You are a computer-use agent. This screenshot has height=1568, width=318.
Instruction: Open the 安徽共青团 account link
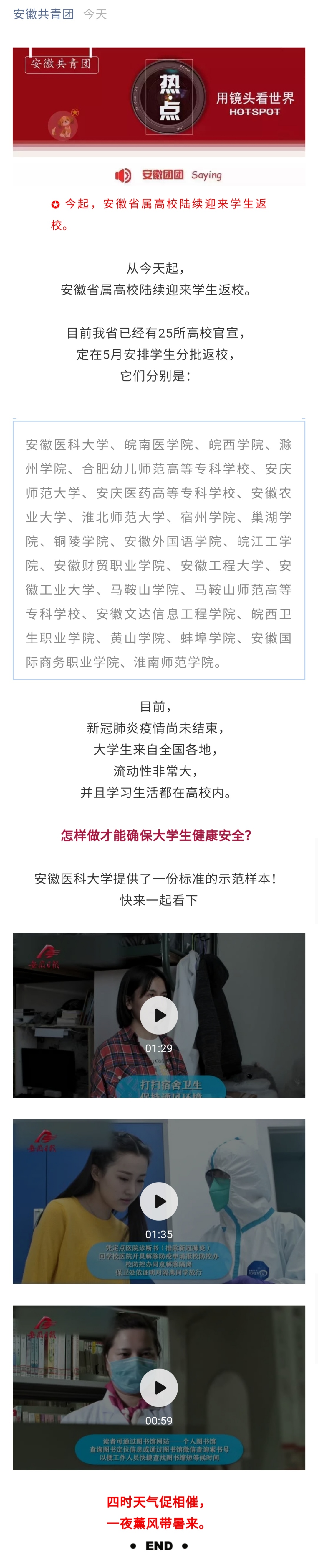(43, 14)
